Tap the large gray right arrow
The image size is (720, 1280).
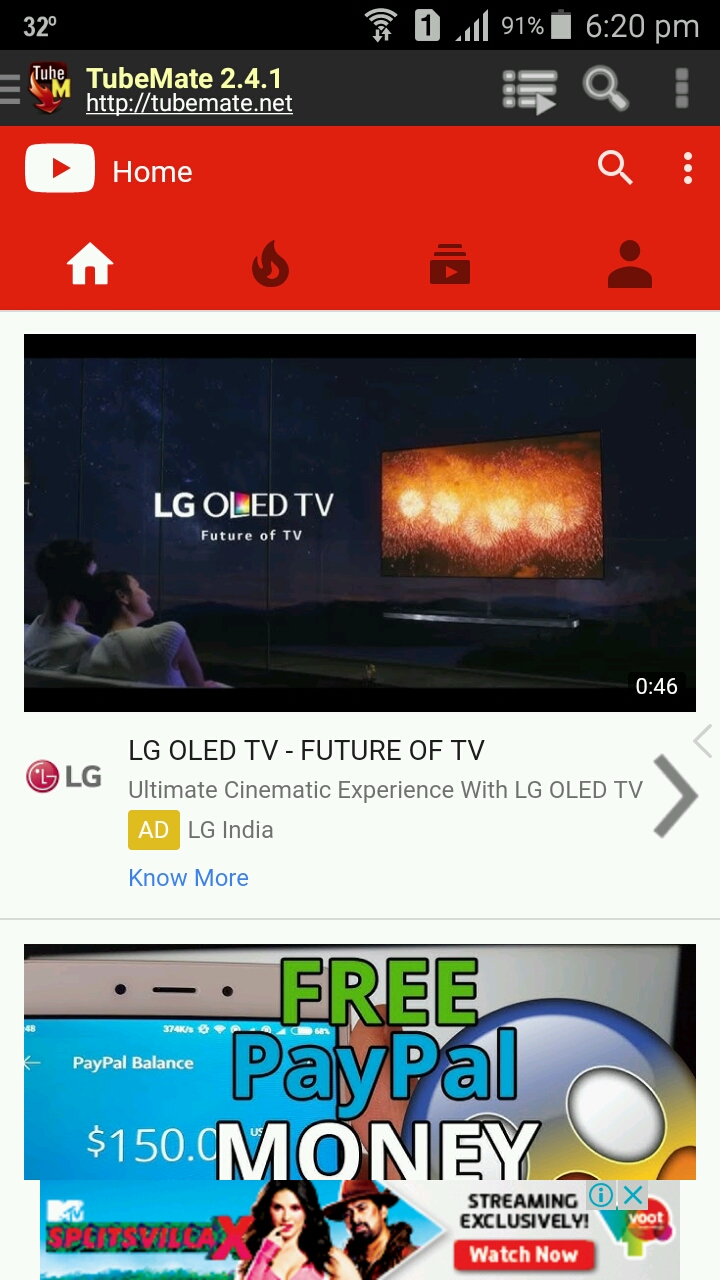[675, 795]
